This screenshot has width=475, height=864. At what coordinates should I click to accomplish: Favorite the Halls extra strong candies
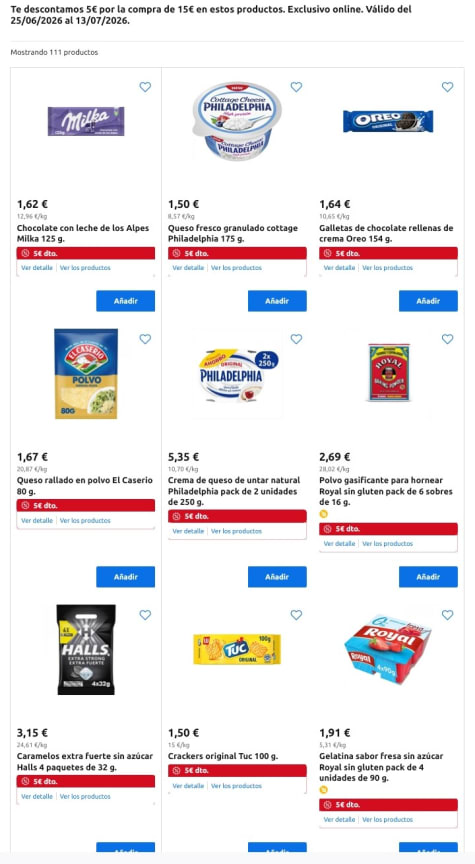click(x=145, y=614)
